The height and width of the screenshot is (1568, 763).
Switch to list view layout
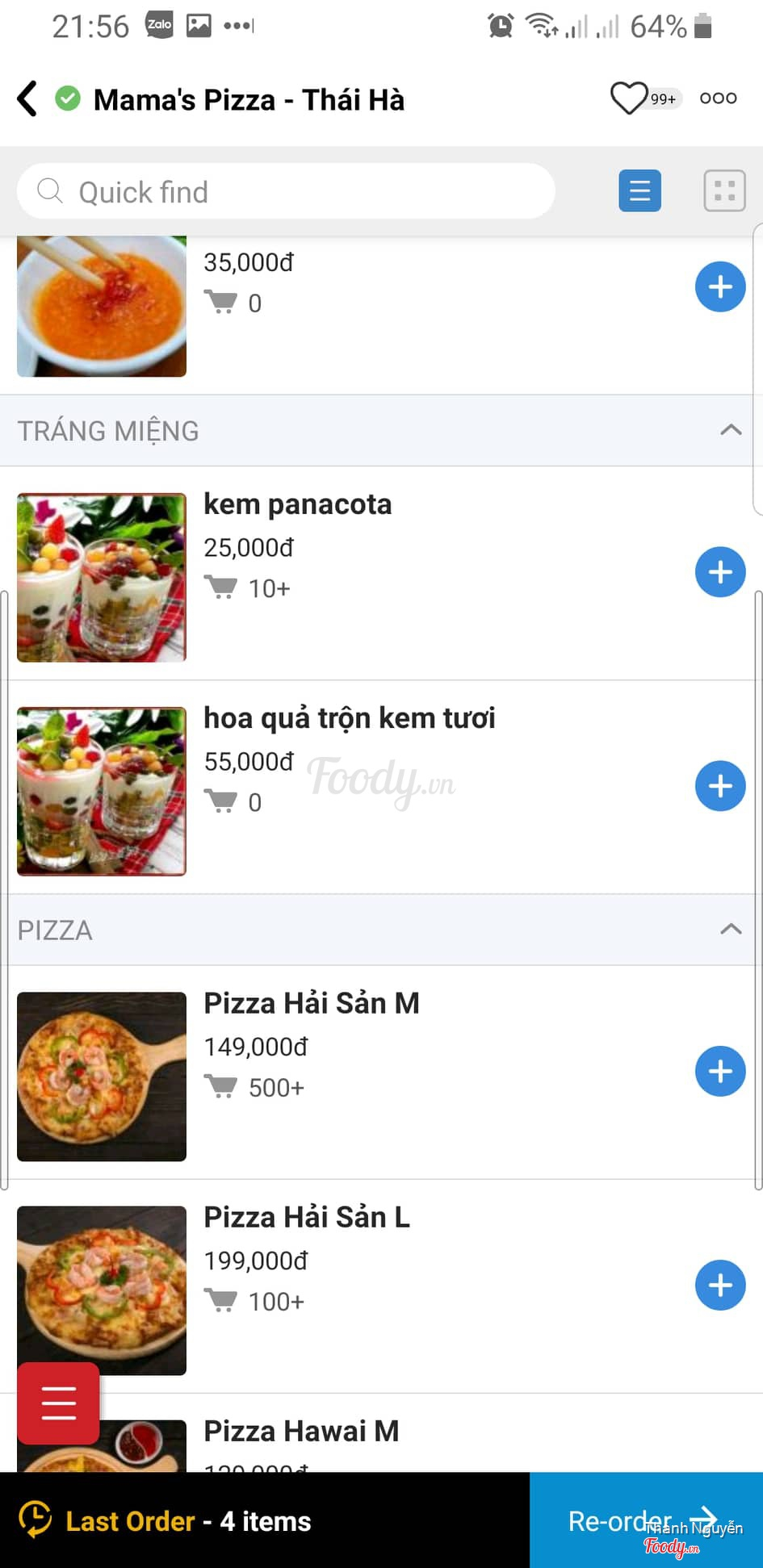(x=639, y=191)
